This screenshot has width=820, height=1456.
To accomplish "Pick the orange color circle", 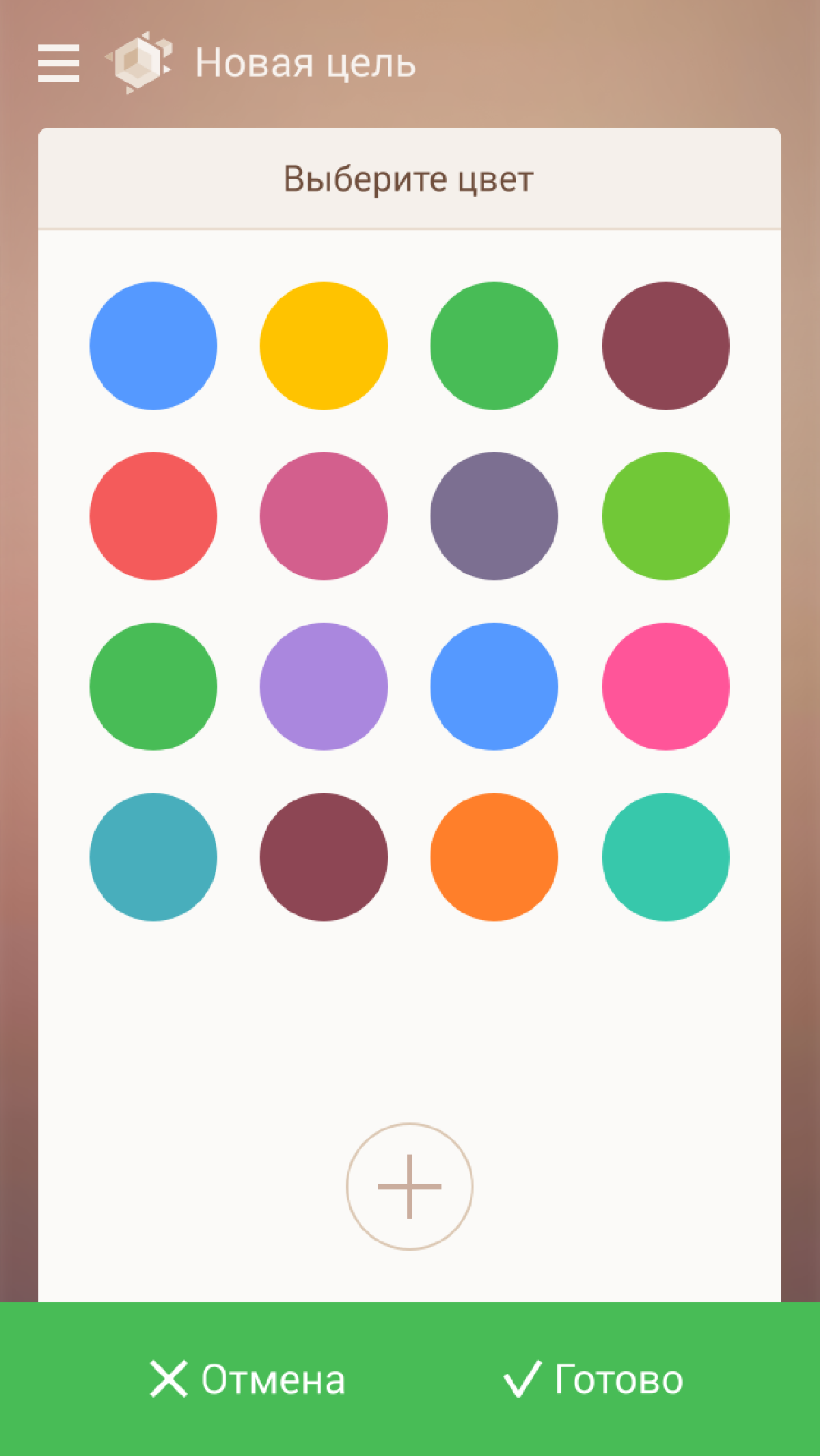I will tap(494, 857).
